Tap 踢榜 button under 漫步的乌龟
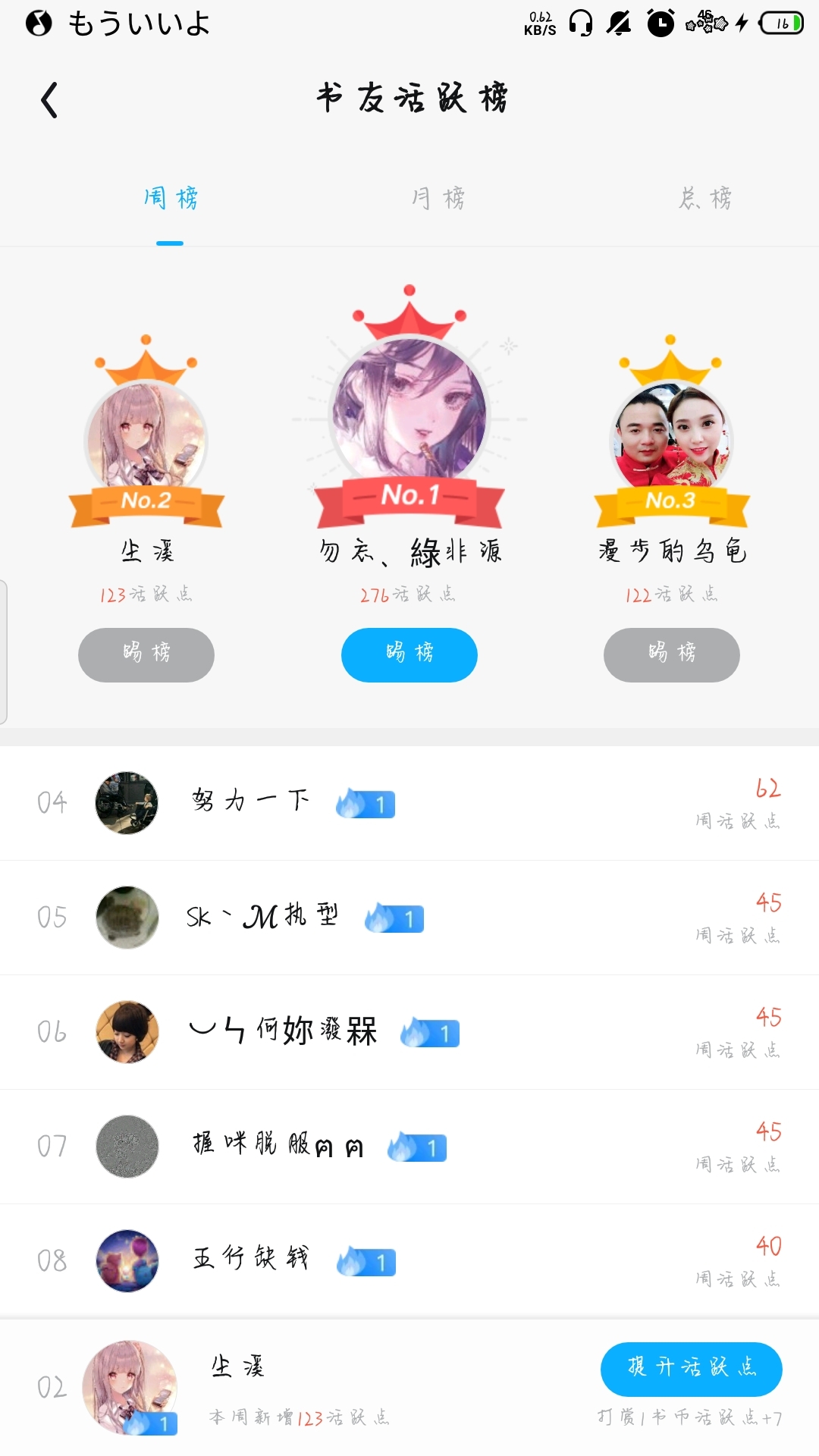This screenshot has height=1456, width=819. tap(672, 654)
